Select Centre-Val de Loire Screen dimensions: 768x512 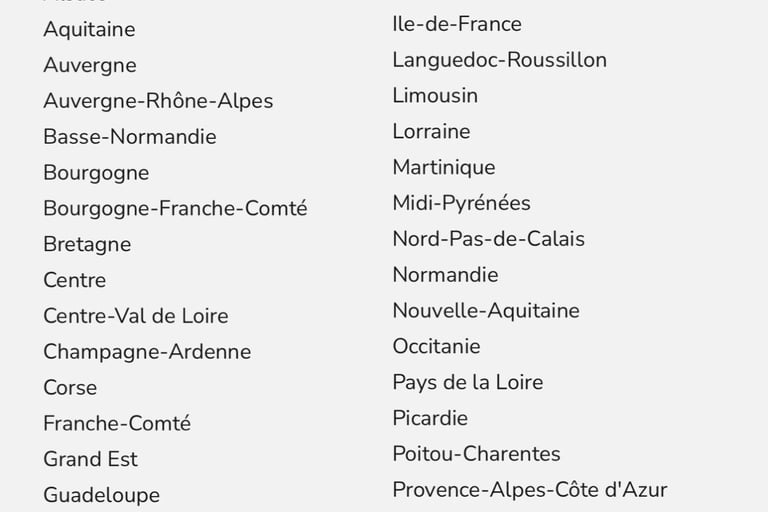pyautogui.click(x=136, y=316)
